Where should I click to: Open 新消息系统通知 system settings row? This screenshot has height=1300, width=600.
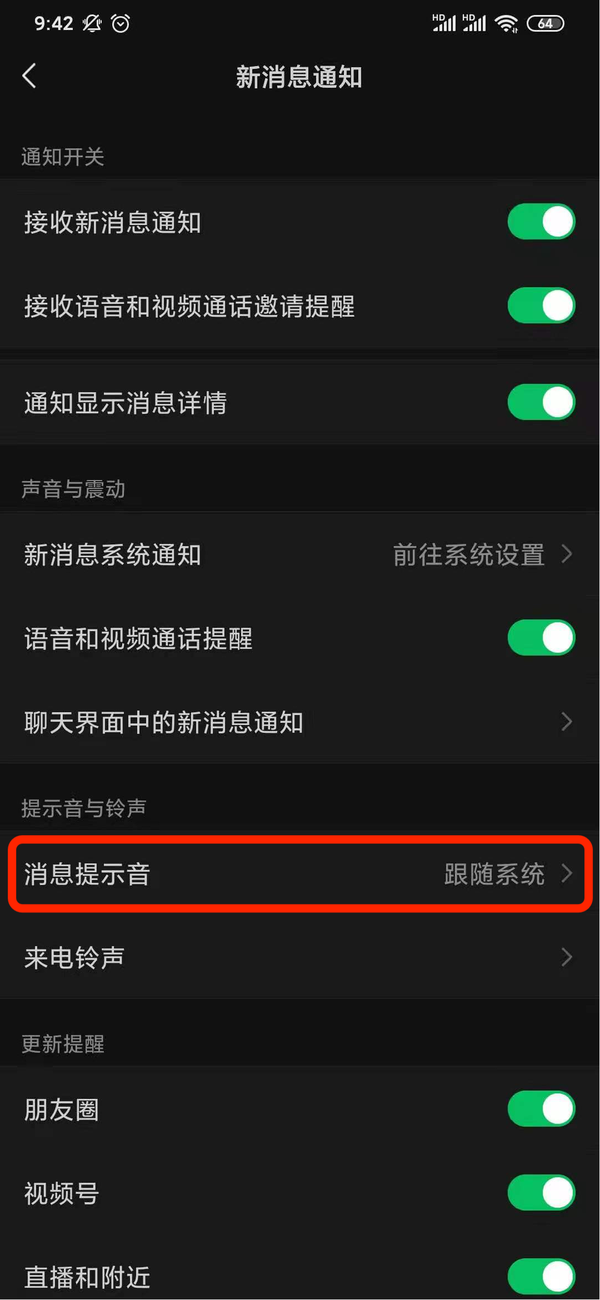[300, 554]
